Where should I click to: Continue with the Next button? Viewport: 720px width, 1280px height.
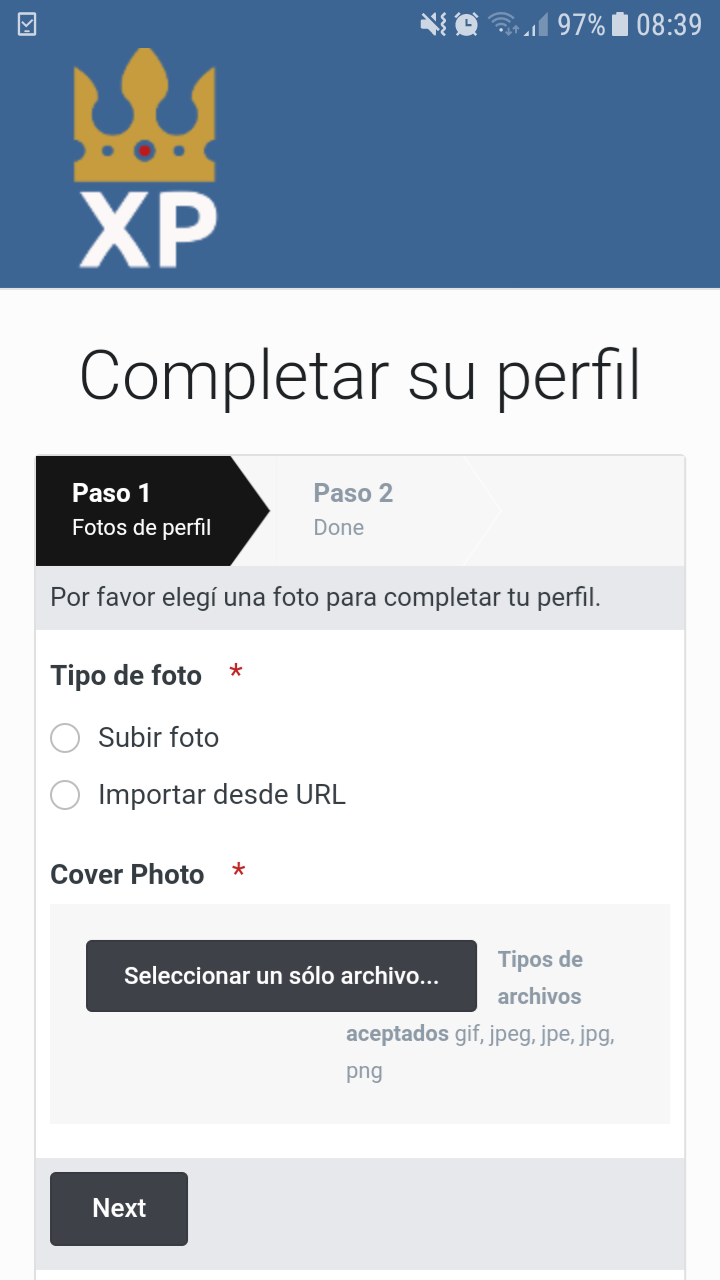[x=119, y=1208]
